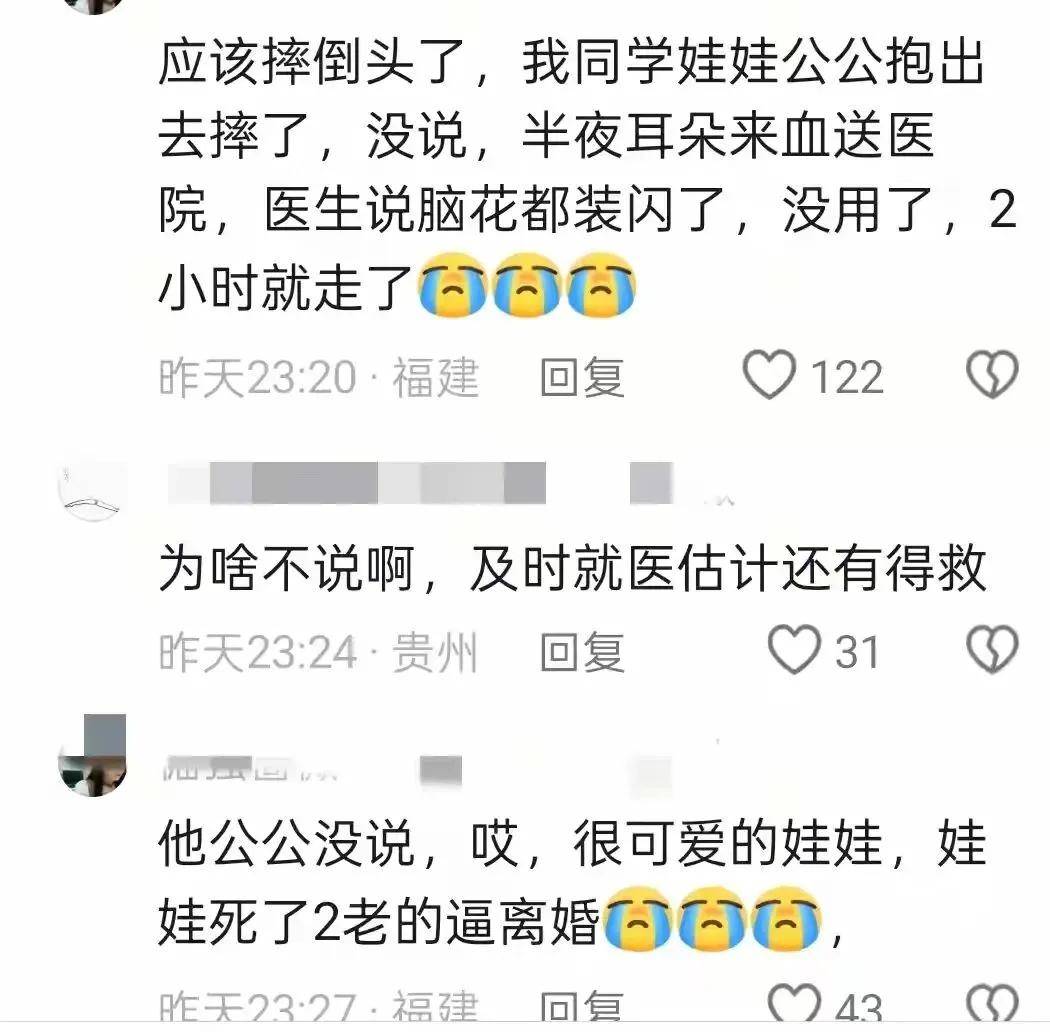Viewport: 1050px width, 1032px height.
Task: Reply to the 昨天23:20 福建 comment
Action: [582, 378]
